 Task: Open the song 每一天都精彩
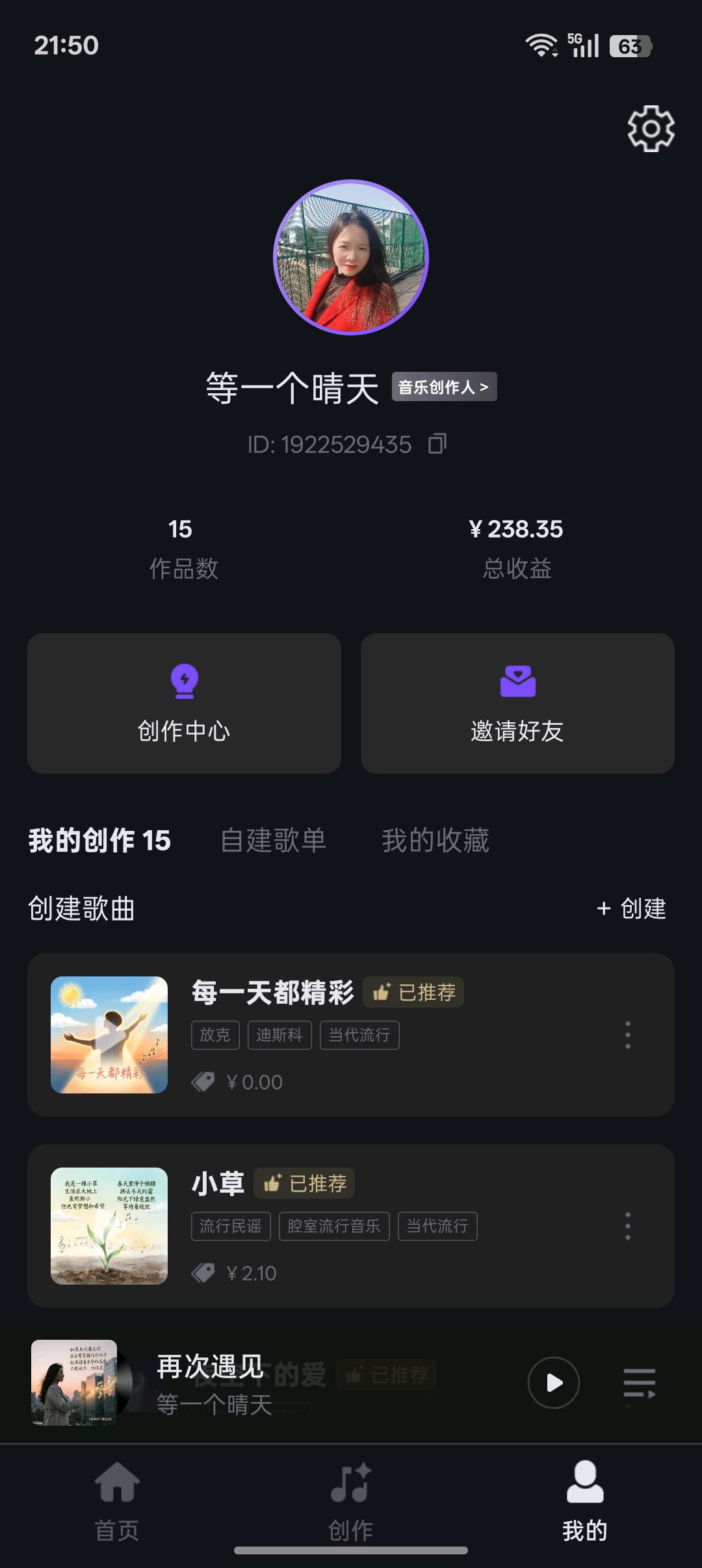pos(273,993)
